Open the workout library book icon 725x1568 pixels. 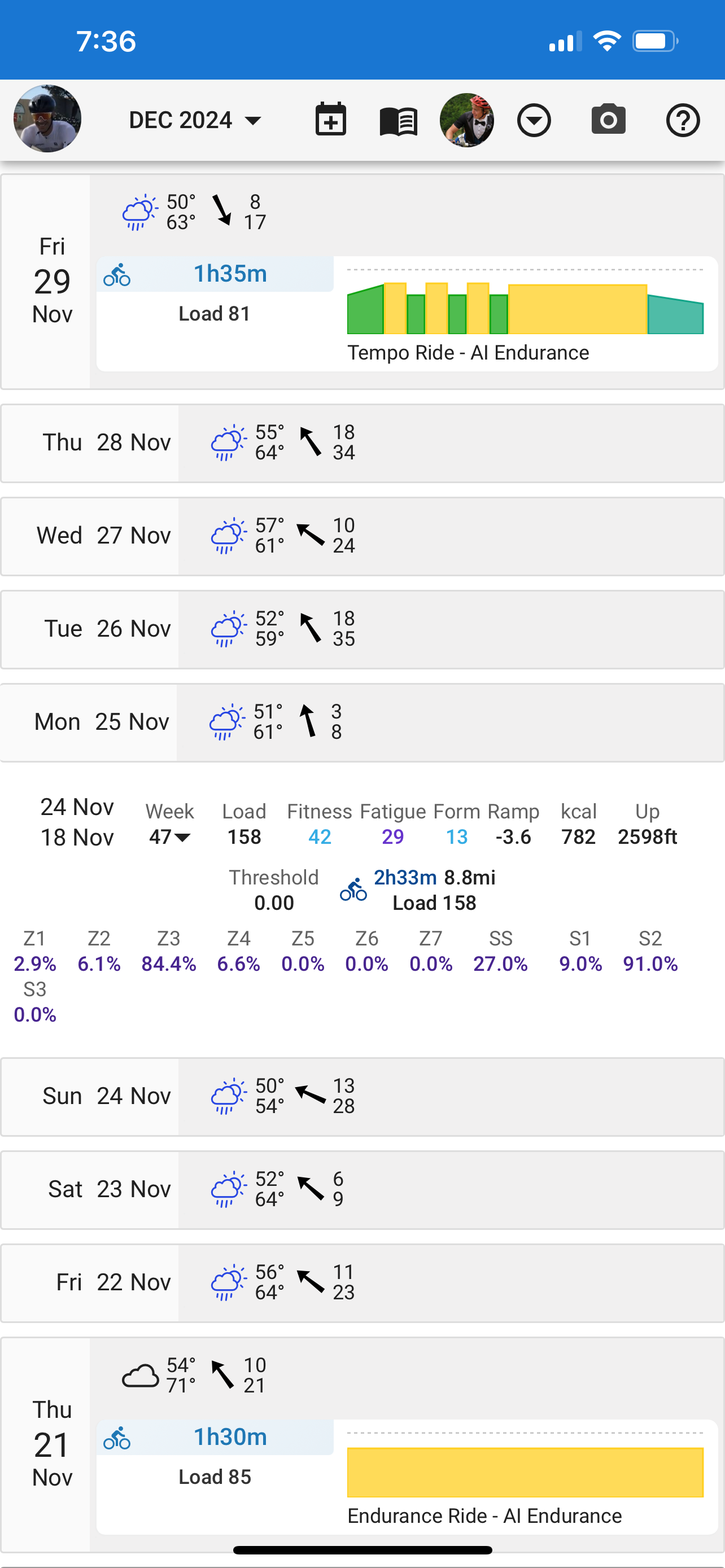[398, 121]
